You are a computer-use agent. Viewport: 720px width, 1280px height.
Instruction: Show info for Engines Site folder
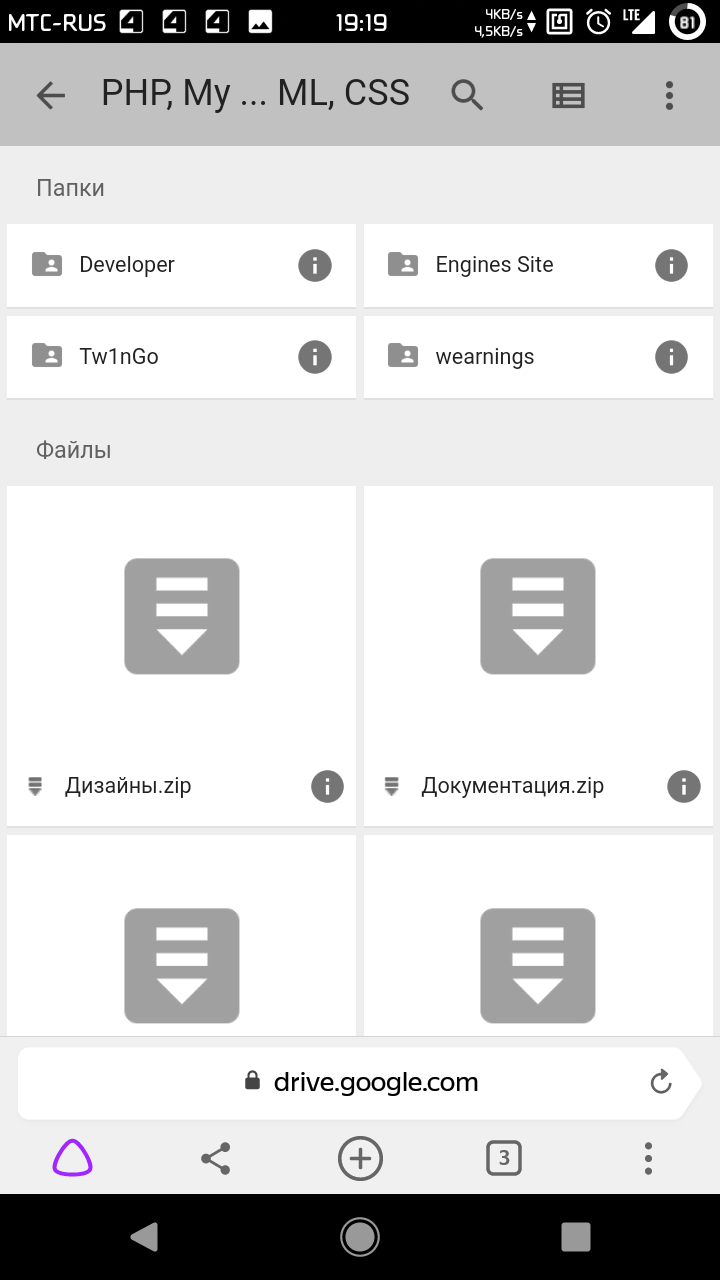(x=671, y=265)
